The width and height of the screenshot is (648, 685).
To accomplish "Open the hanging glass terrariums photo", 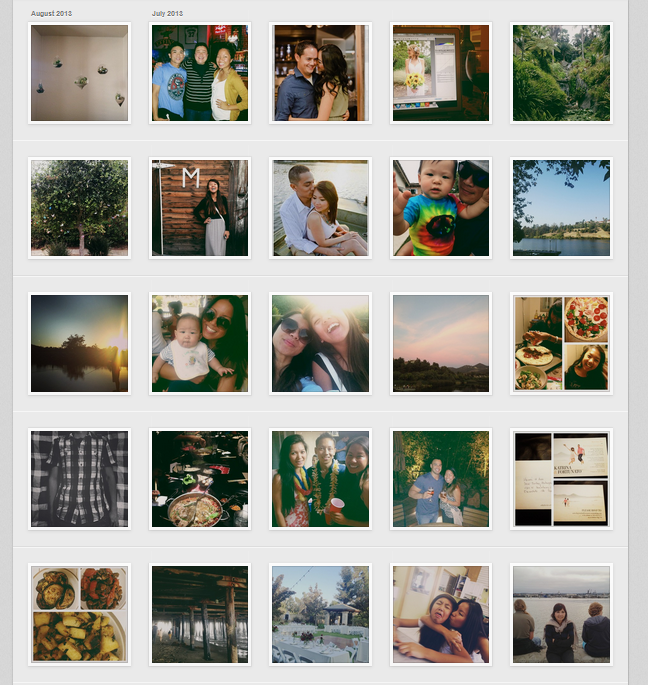I will 80,73.
